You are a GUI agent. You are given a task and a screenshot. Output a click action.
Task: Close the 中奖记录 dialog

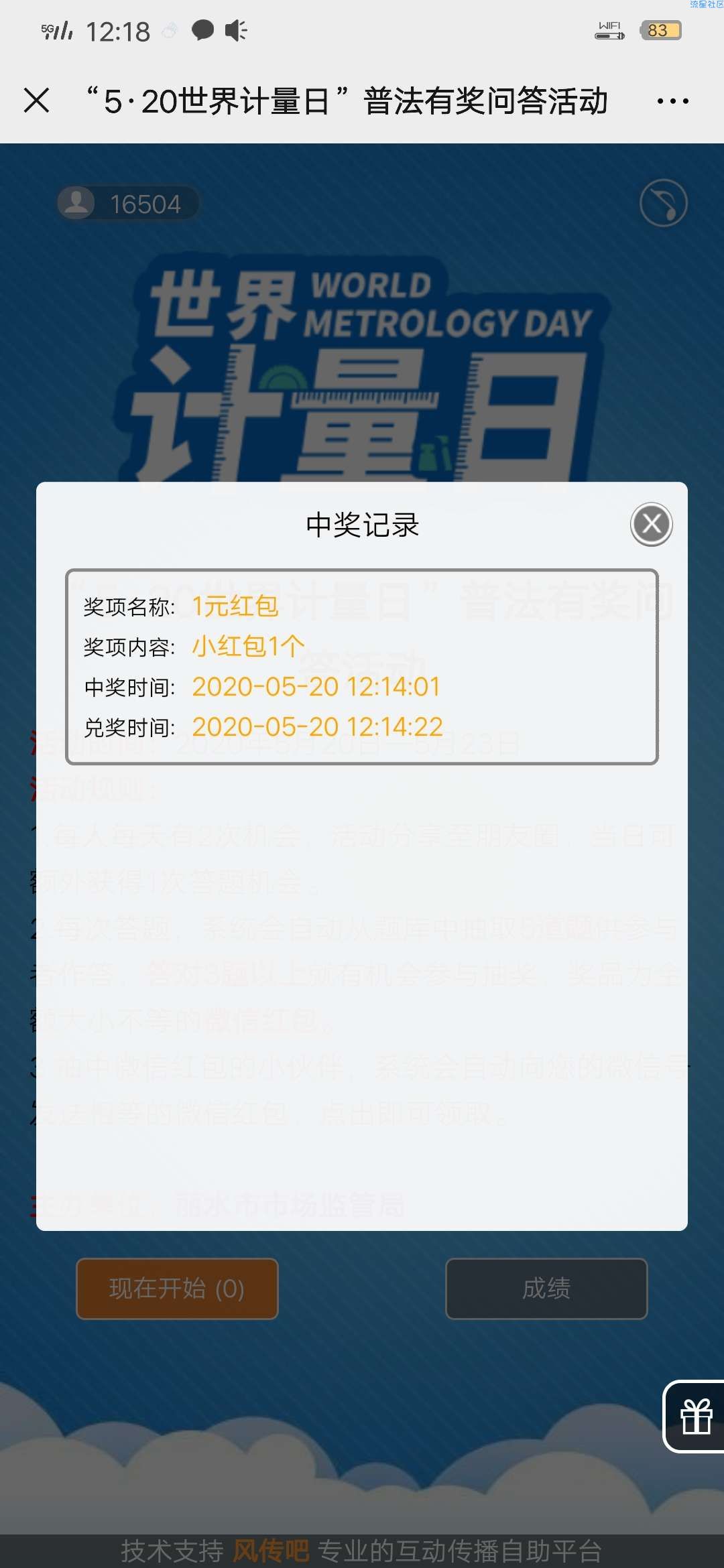pos(651,524)
